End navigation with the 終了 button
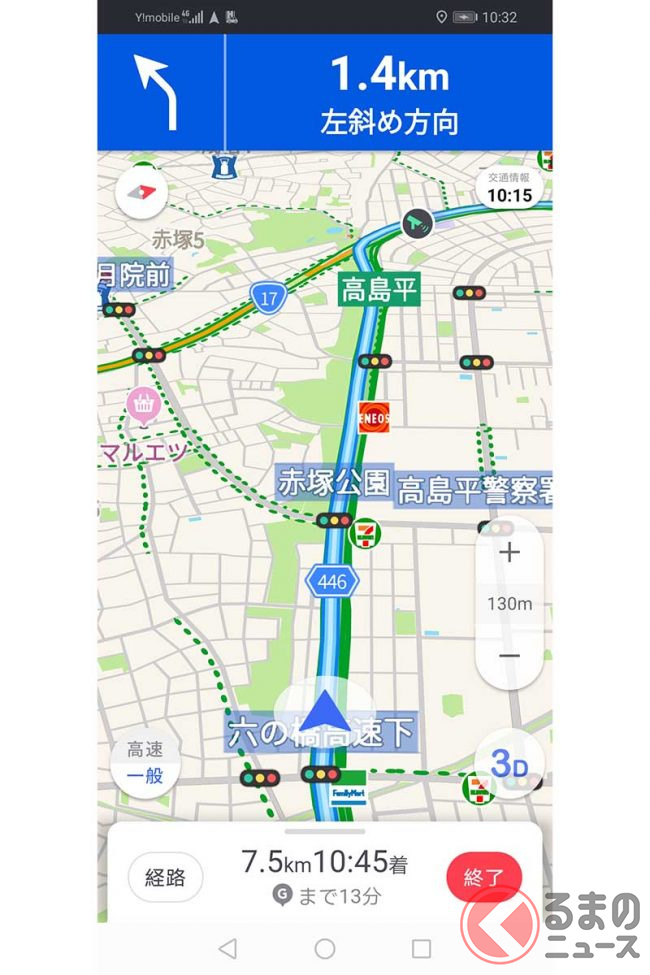650x975 pixels. click(x=484, y=877)
